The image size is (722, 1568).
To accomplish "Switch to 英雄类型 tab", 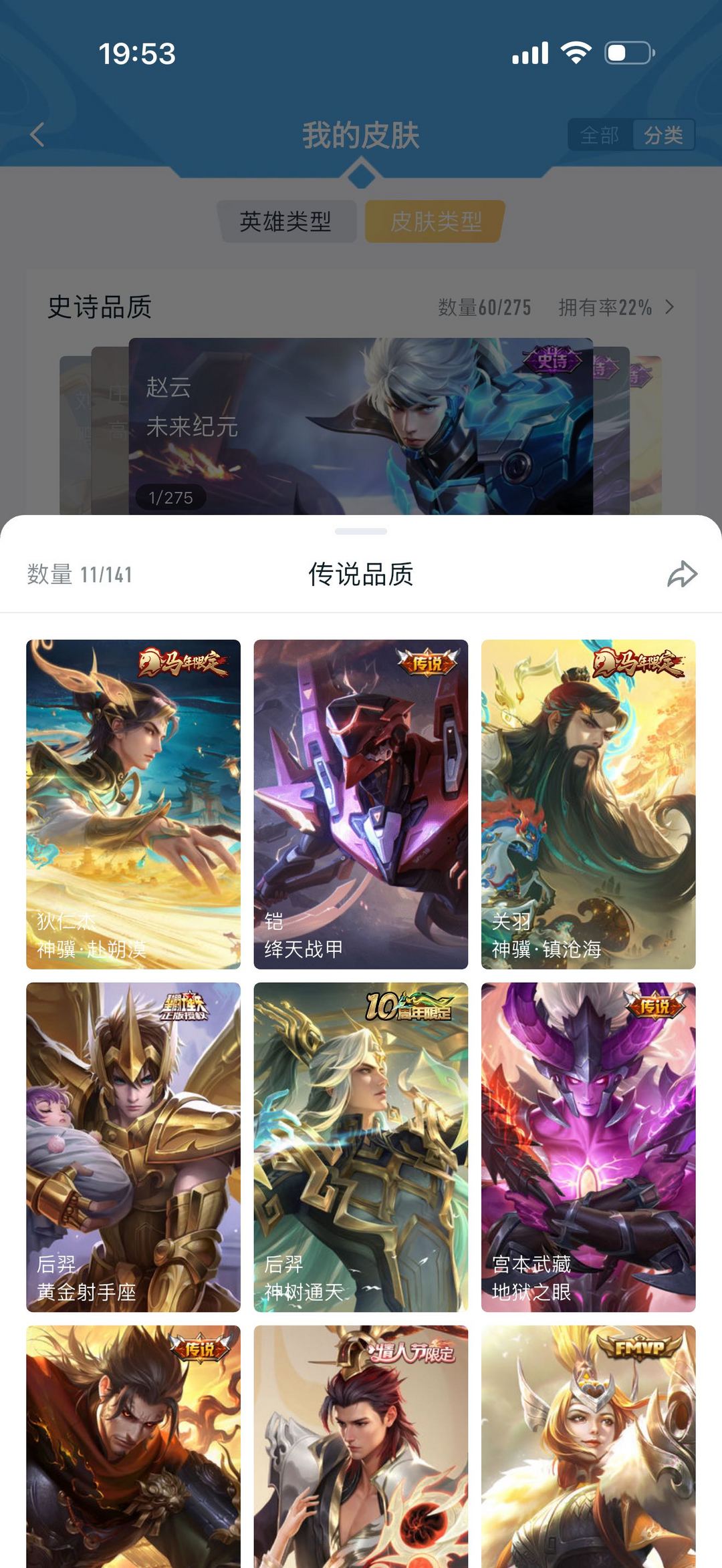I will click(x=285, y=221).
